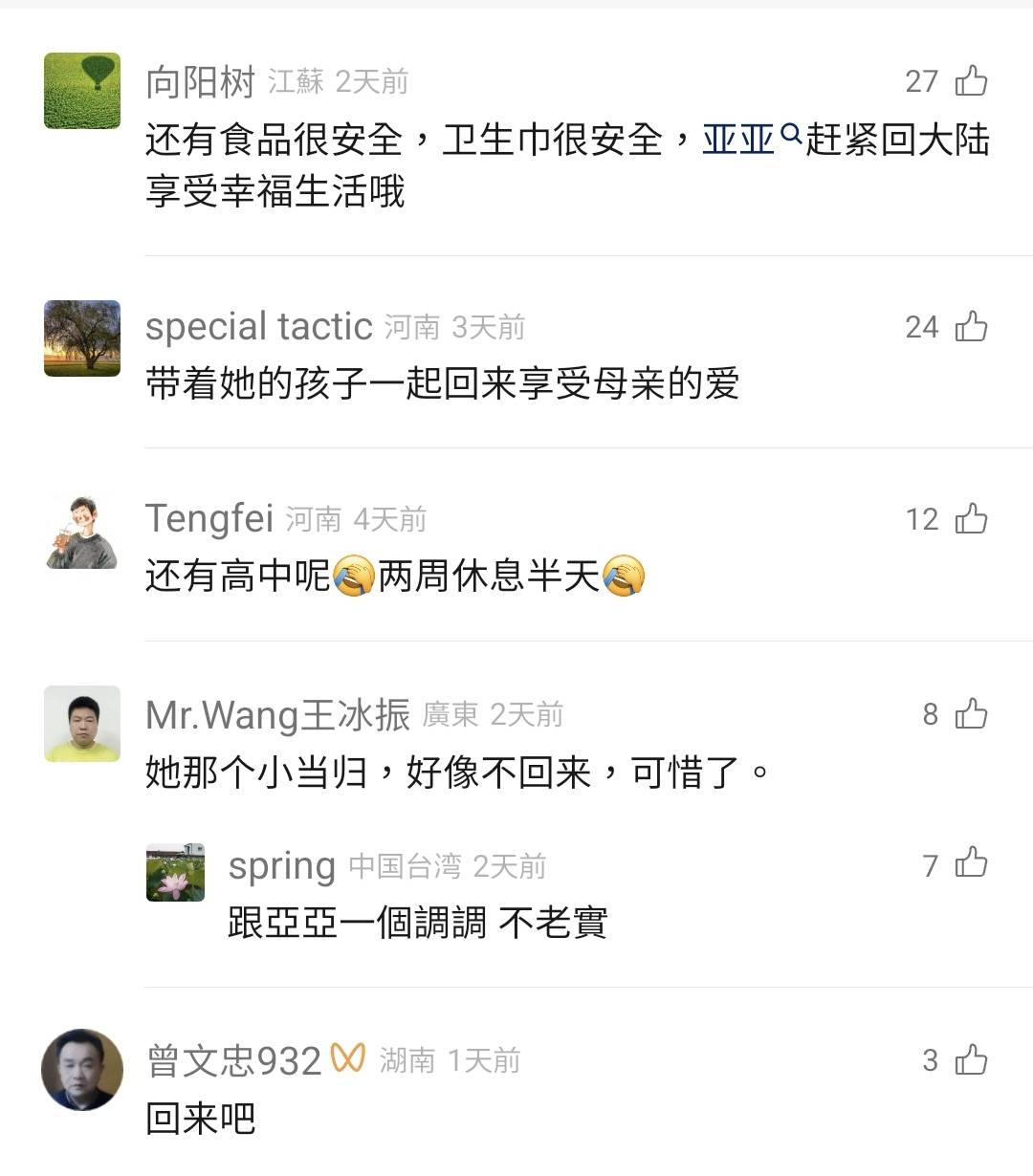Image resolution: width=1033 pixels, height=1176 pixels.
Task: Open Tengfei's avatar
Action: 82,533
